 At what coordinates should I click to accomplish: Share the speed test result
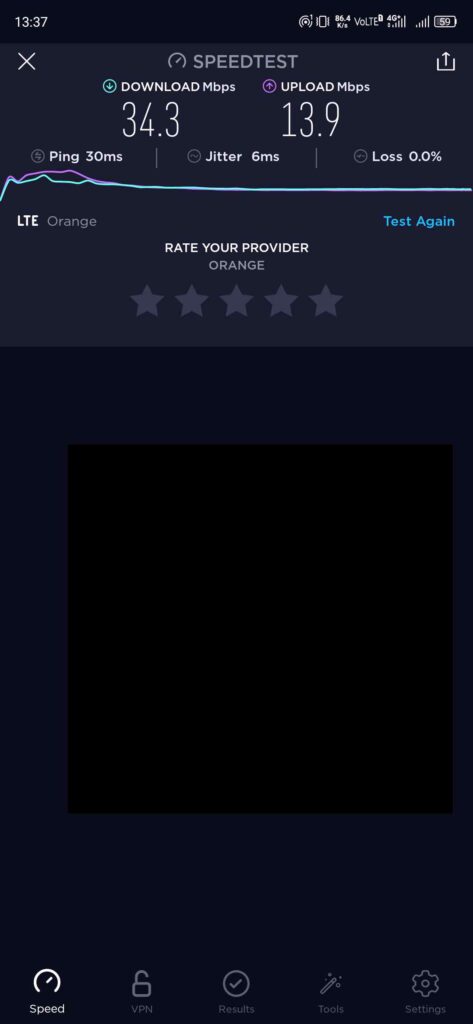point(446,61)
